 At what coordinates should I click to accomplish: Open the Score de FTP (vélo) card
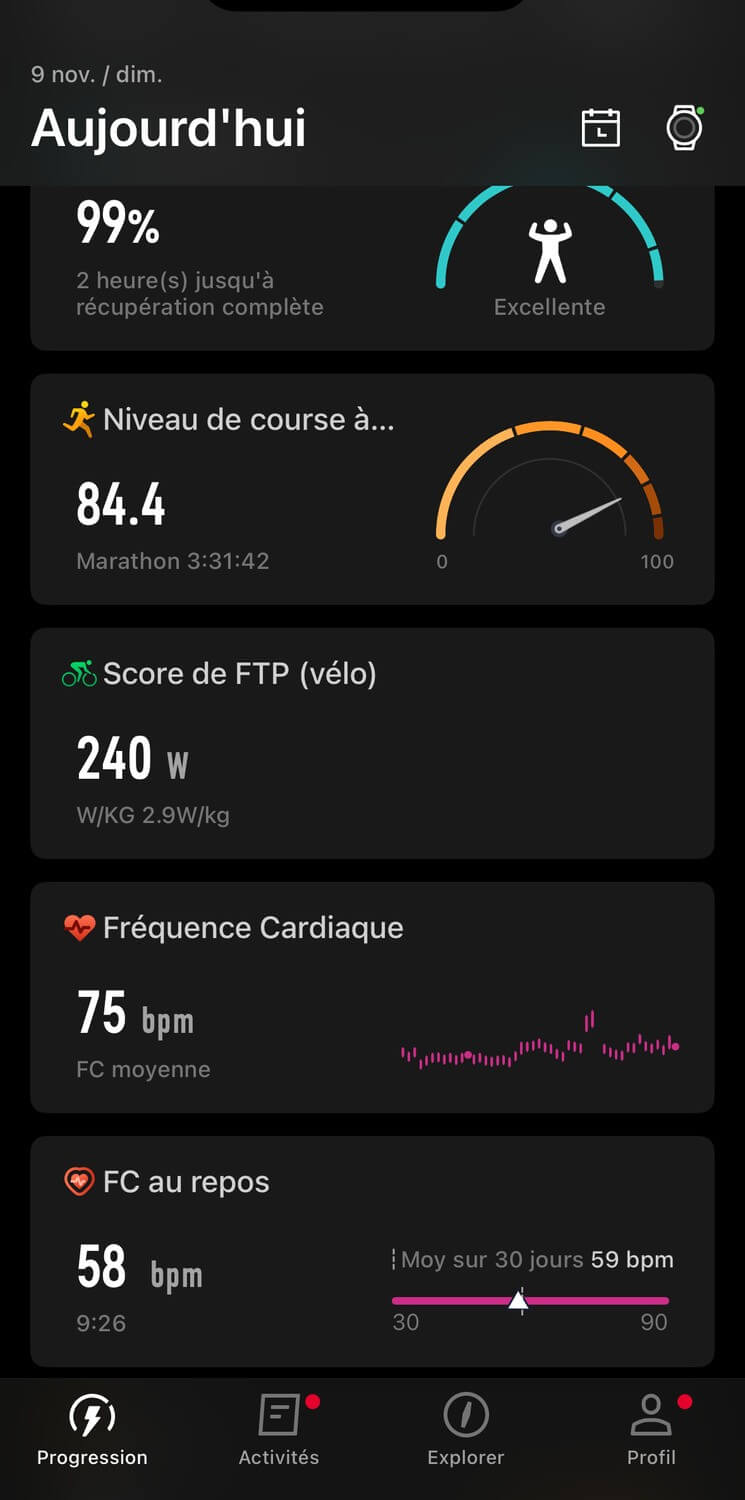(x=372, y=743)
